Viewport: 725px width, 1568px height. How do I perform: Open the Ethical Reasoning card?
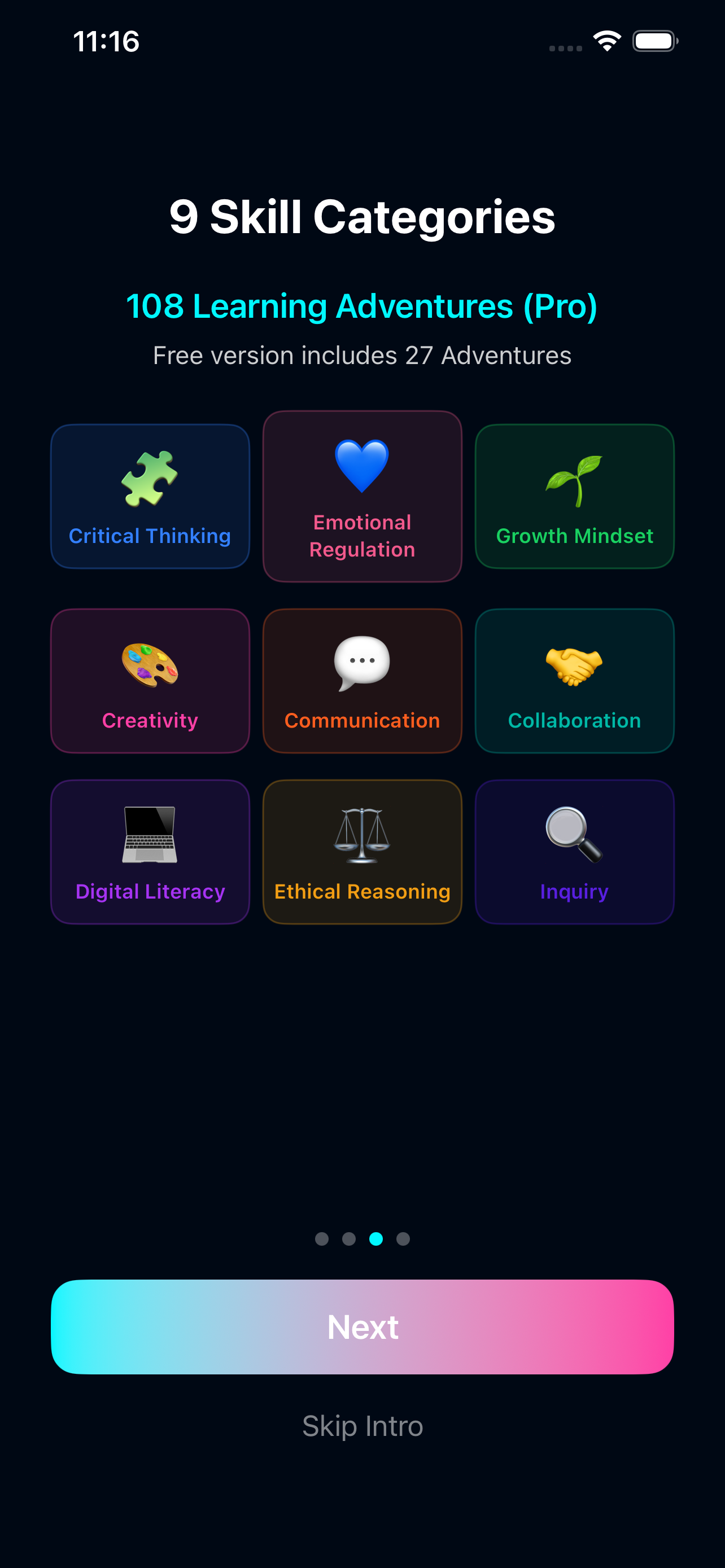[362, 853]
